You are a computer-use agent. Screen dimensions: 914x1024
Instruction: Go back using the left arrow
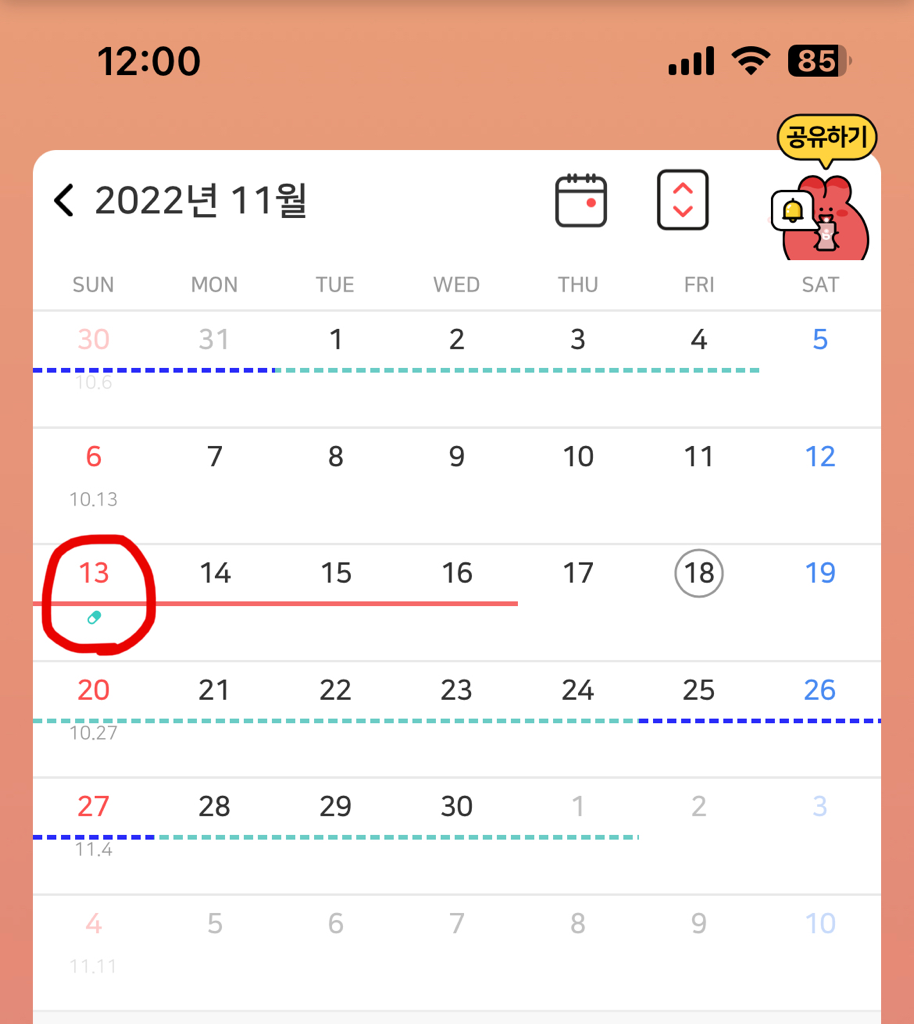coord(64,201)
